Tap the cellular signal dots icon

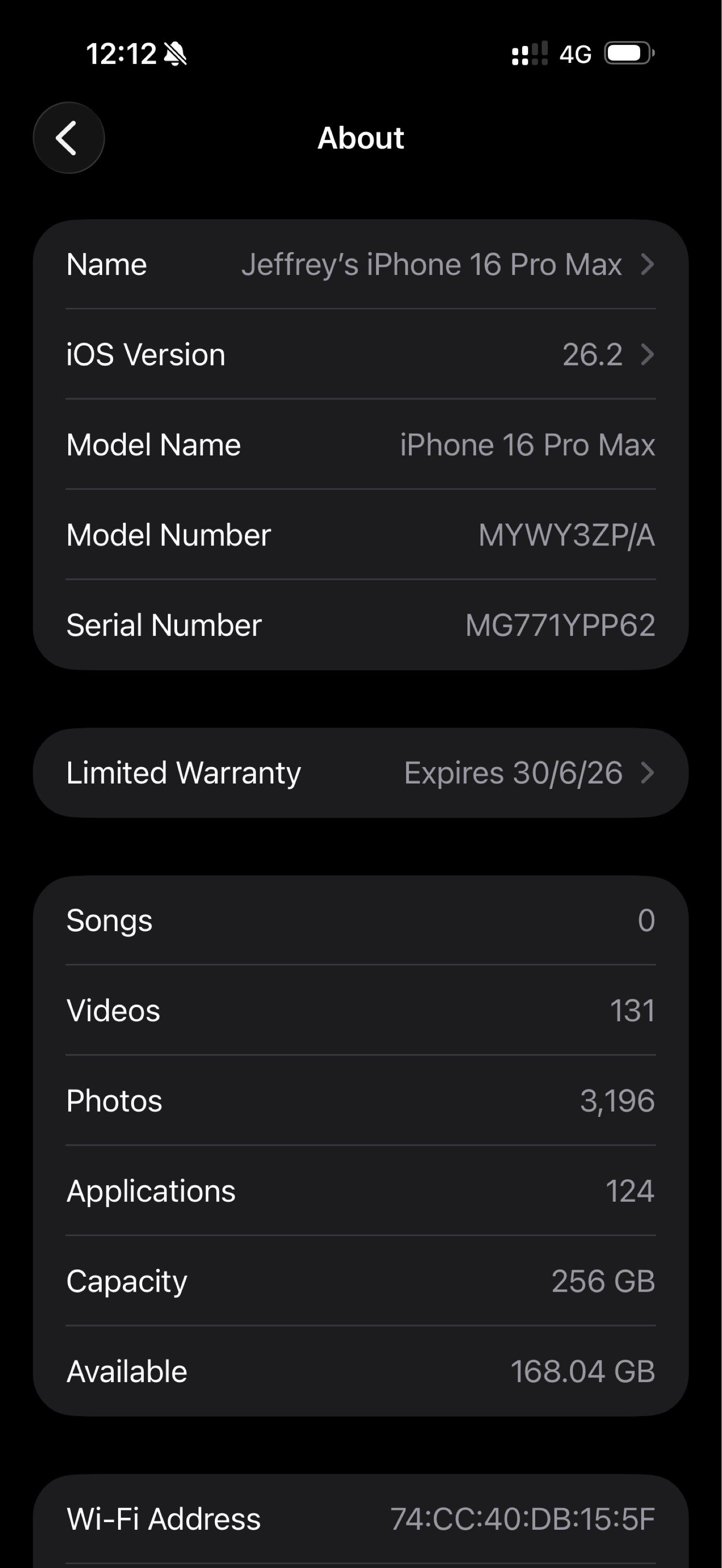click(x=529, y=54)
